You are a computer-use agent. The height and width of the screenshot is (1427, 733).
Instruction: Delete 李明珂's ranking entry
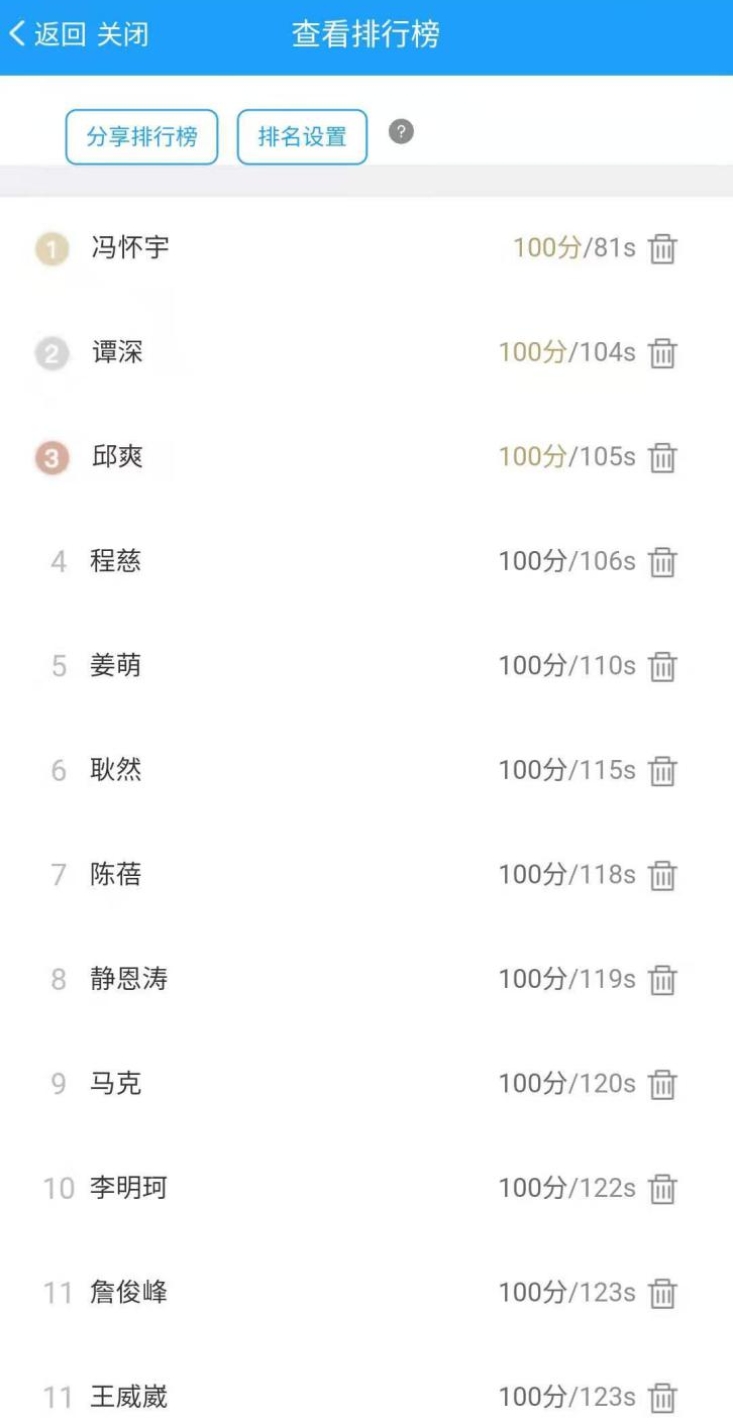[663, 1189]
